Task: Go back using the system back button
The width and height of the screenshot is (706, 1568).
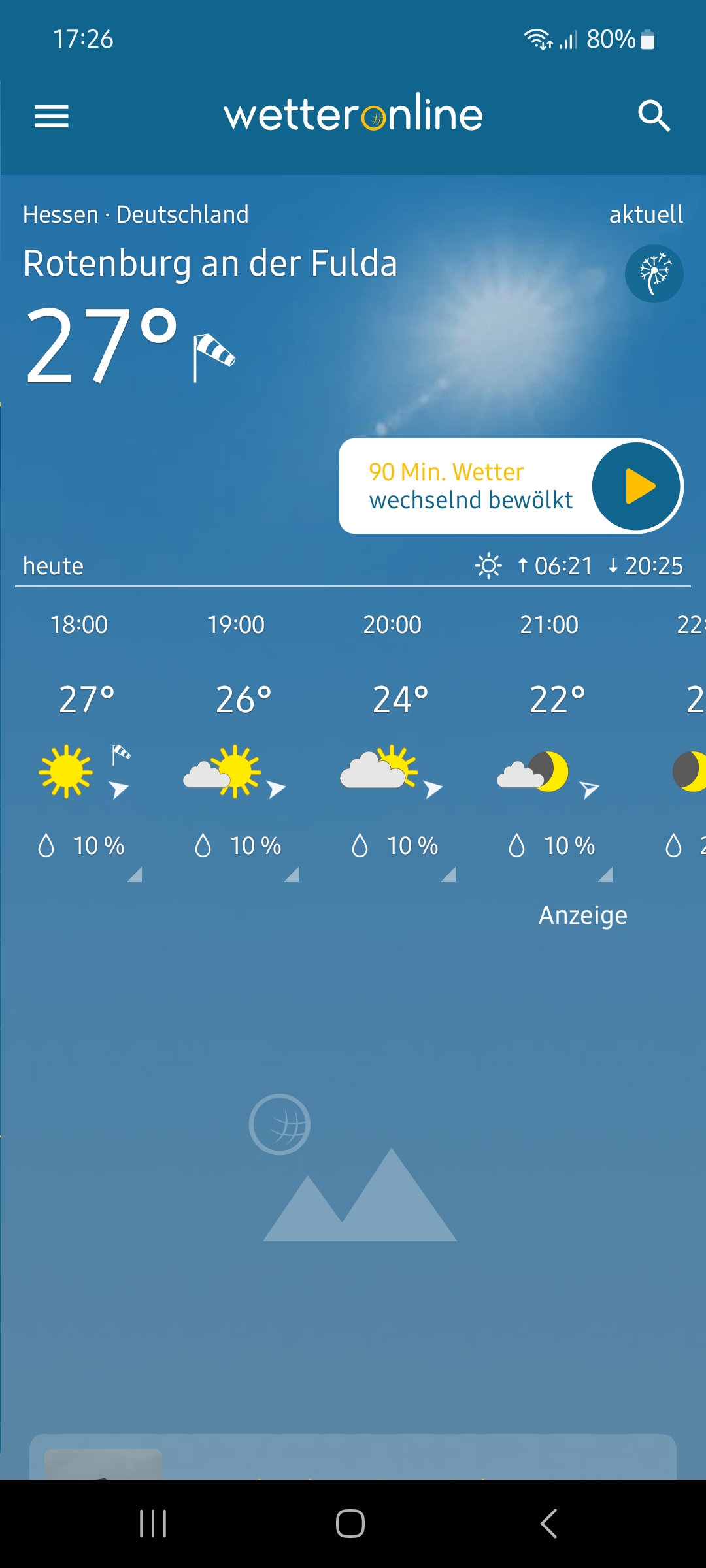Action: pos(549,1524)
